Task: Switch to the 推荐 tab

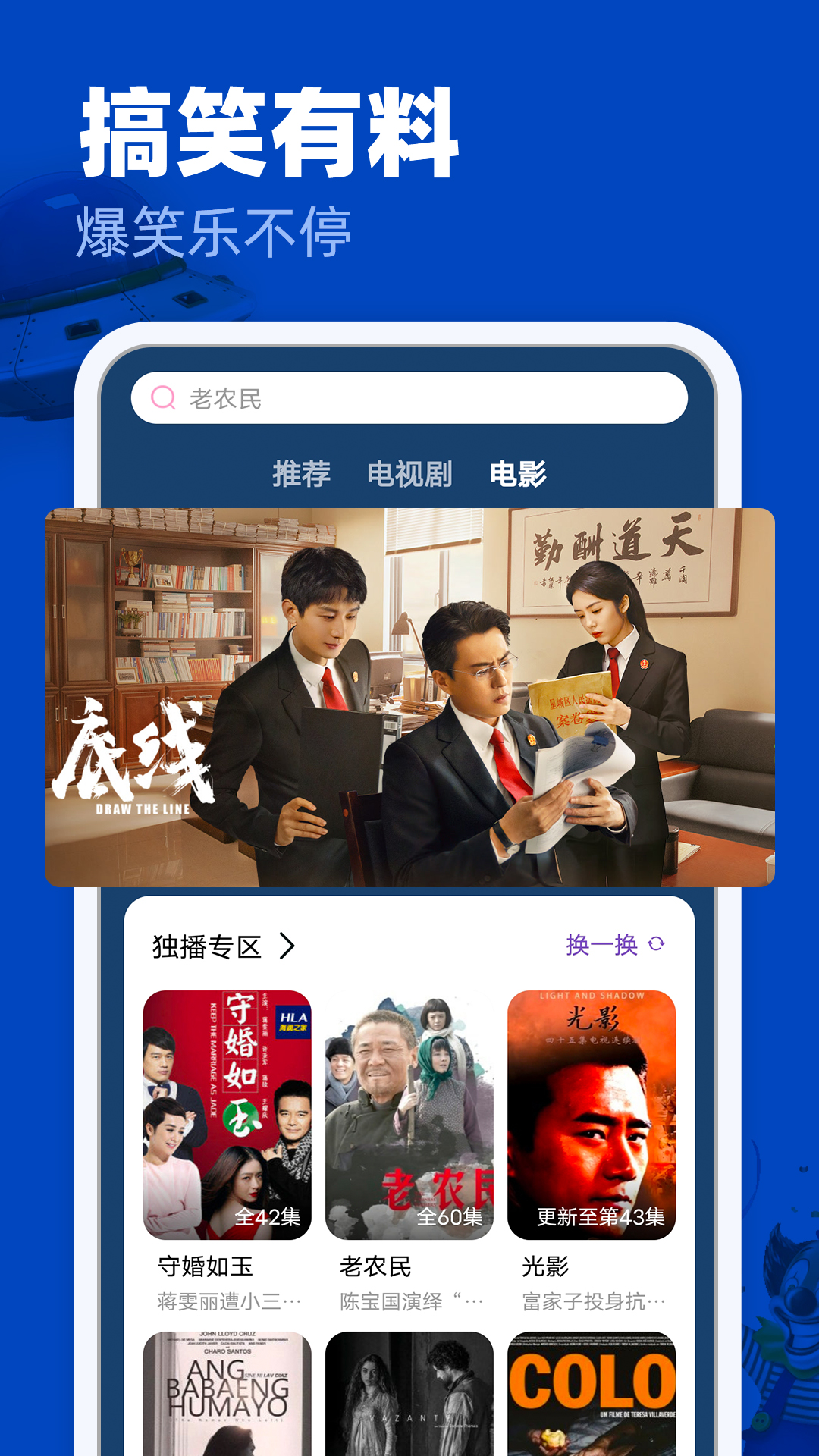Action: point(300,474)
